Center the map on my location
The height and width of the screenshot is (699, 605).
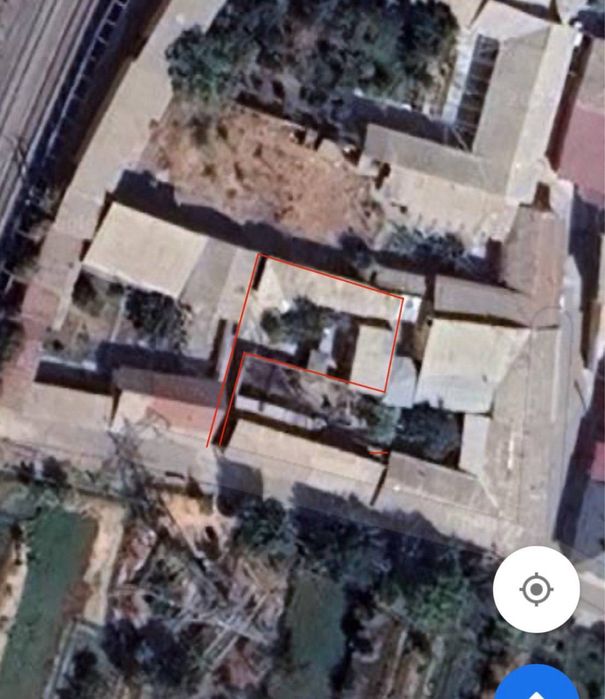(536, 589)
